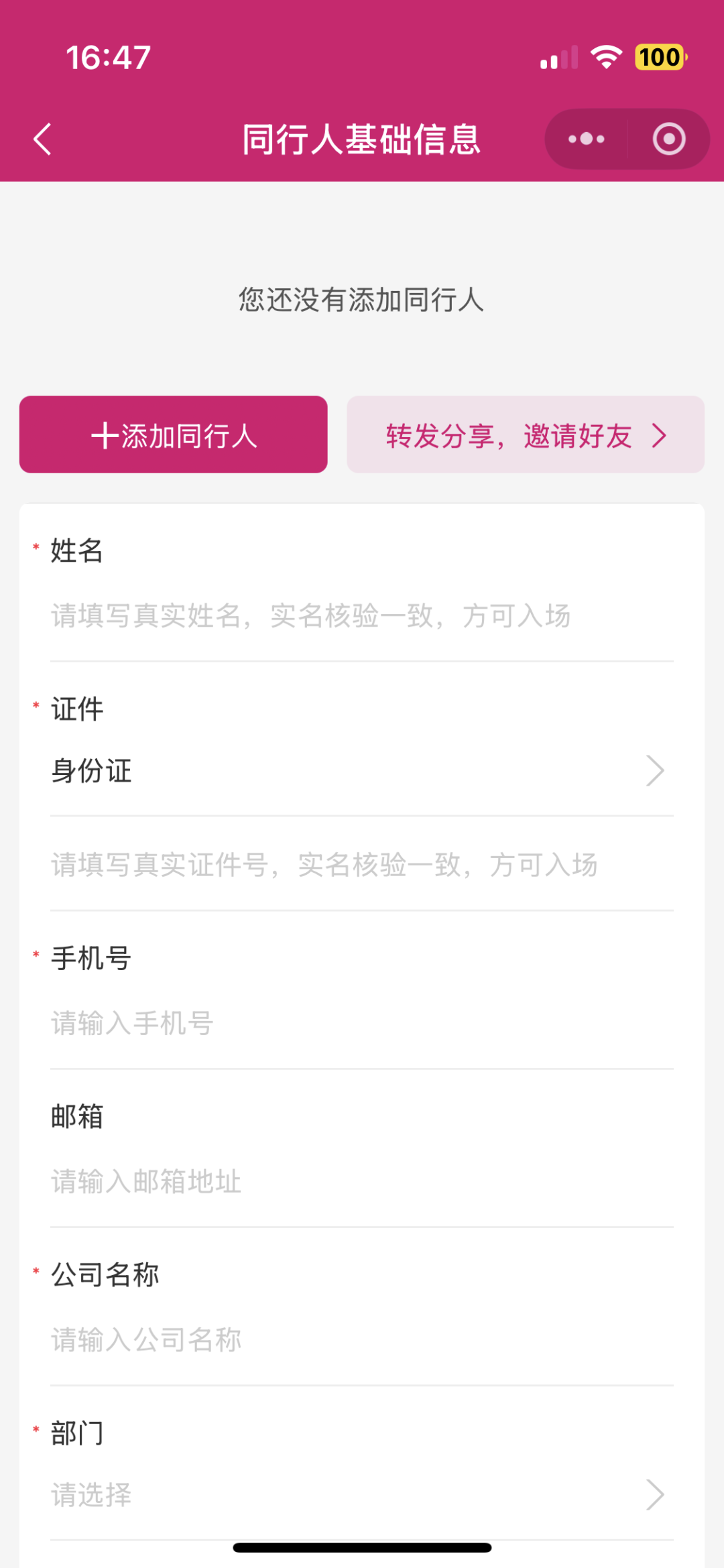Tap the home indicator bar at bottom

click(x=362, y=1549)
